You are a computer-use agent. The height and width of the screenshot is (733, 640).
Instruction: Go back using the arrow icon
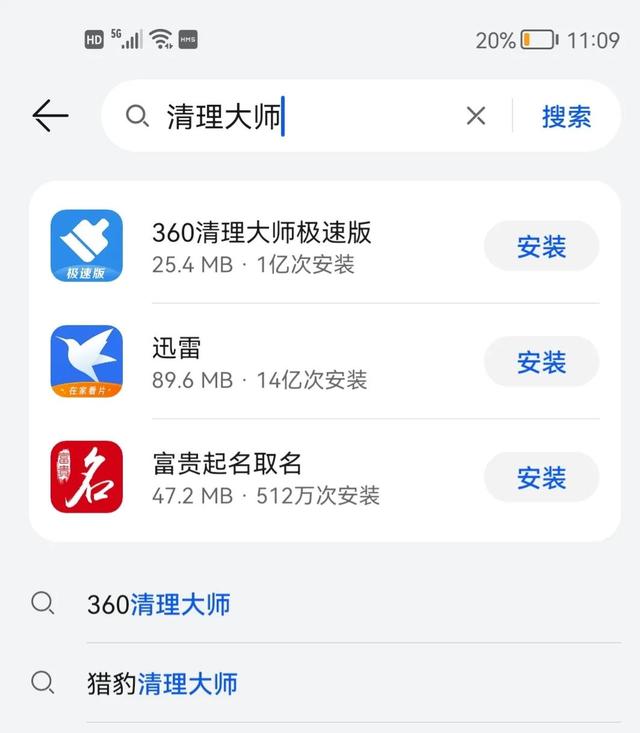[x=50, y=116]
